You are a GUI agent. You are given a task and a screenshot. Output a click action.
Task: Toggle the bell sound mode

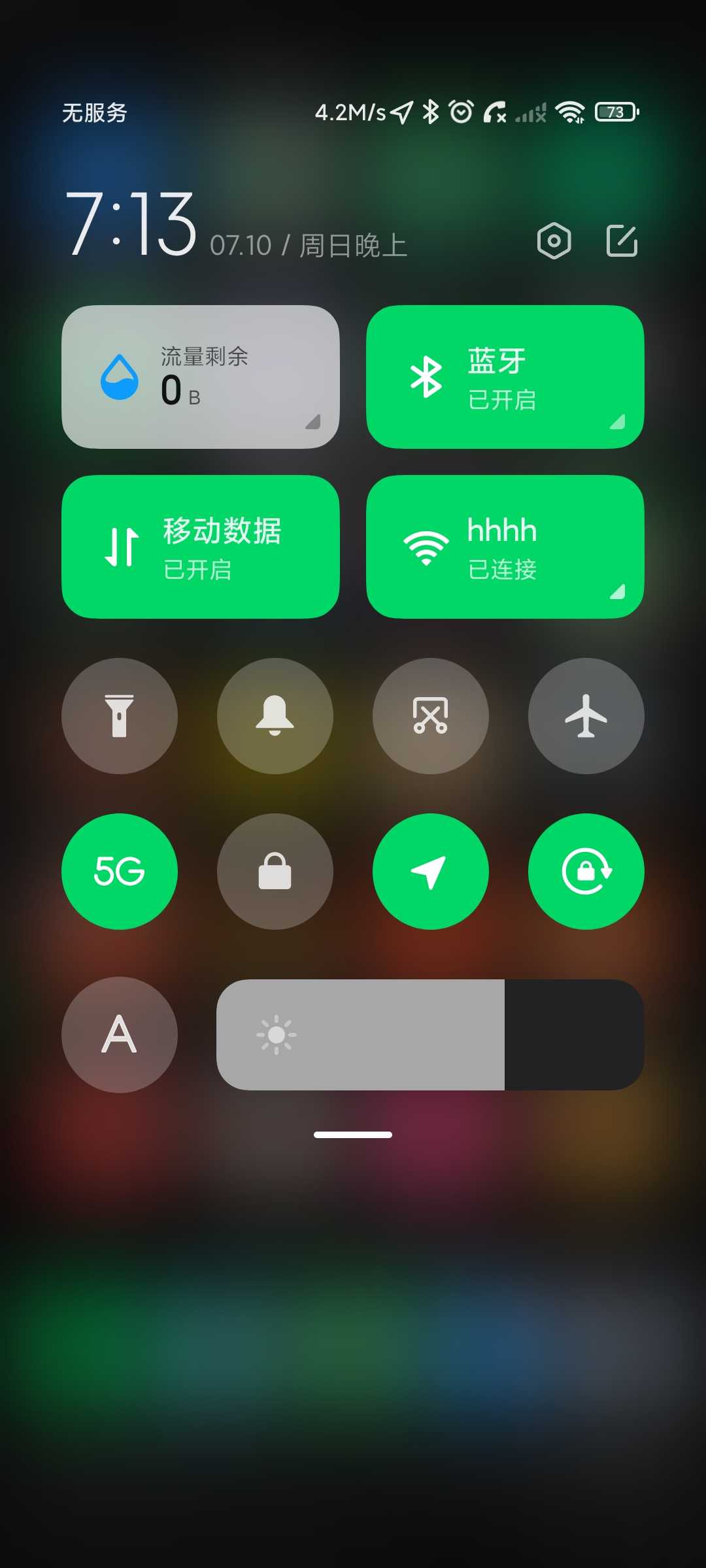(x=275, y=716)
